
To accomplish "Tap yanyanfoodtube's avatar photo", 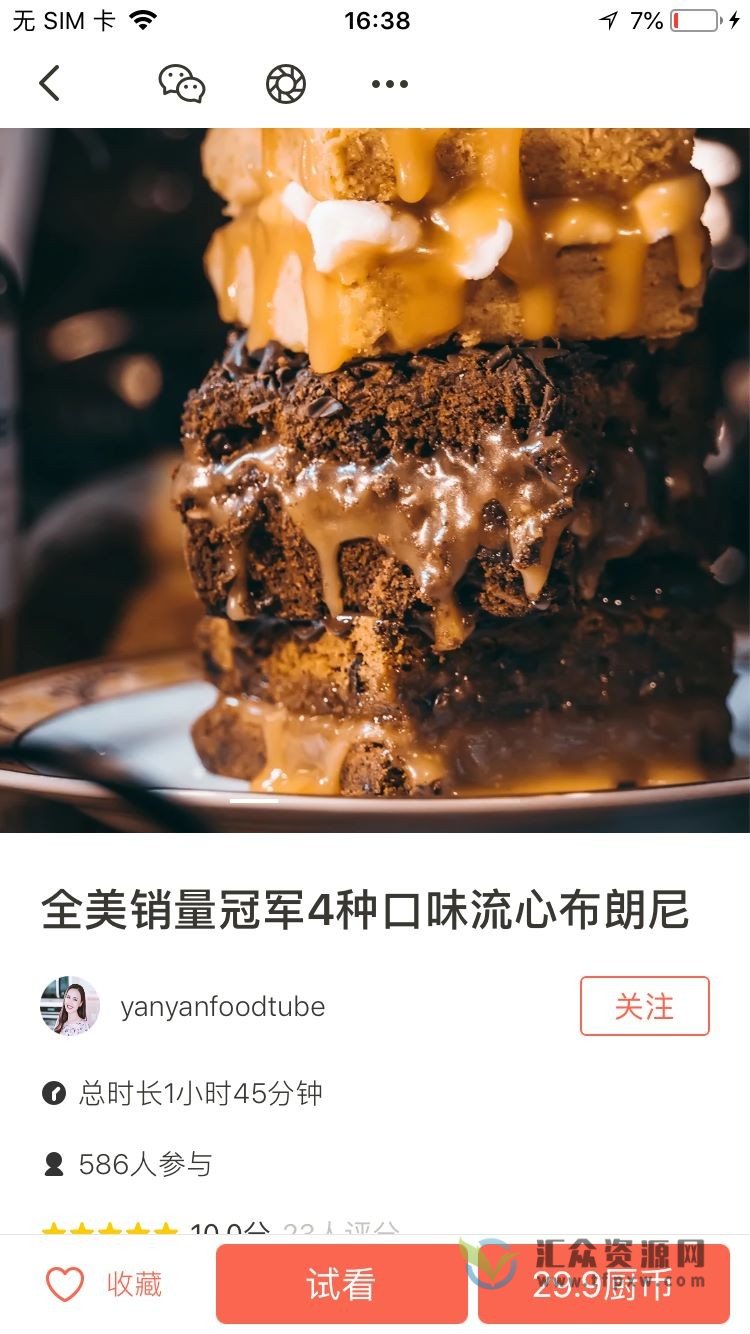I will click(70, 1007).
